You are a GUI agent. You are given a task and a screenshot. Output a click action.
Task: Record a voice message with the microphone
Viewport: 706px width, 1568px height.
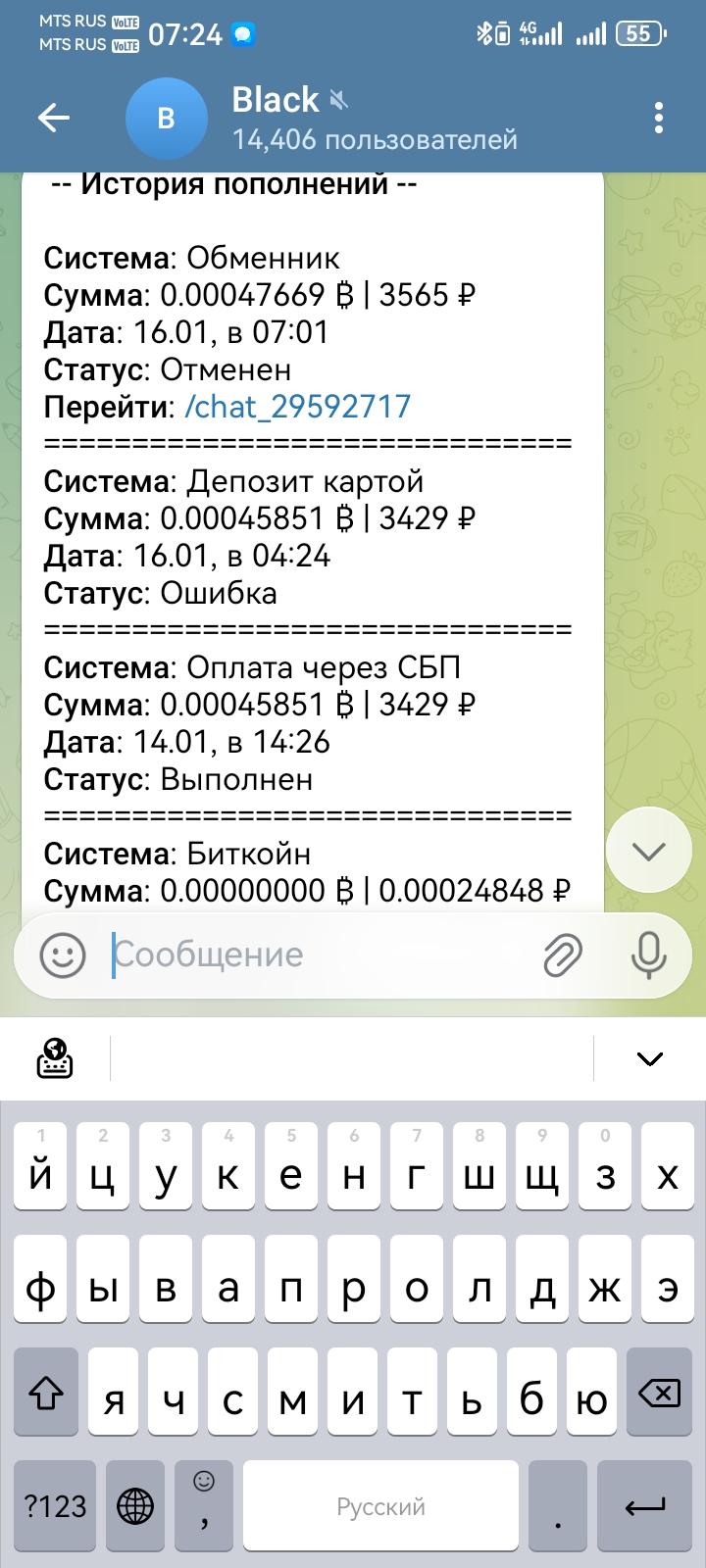648,955
